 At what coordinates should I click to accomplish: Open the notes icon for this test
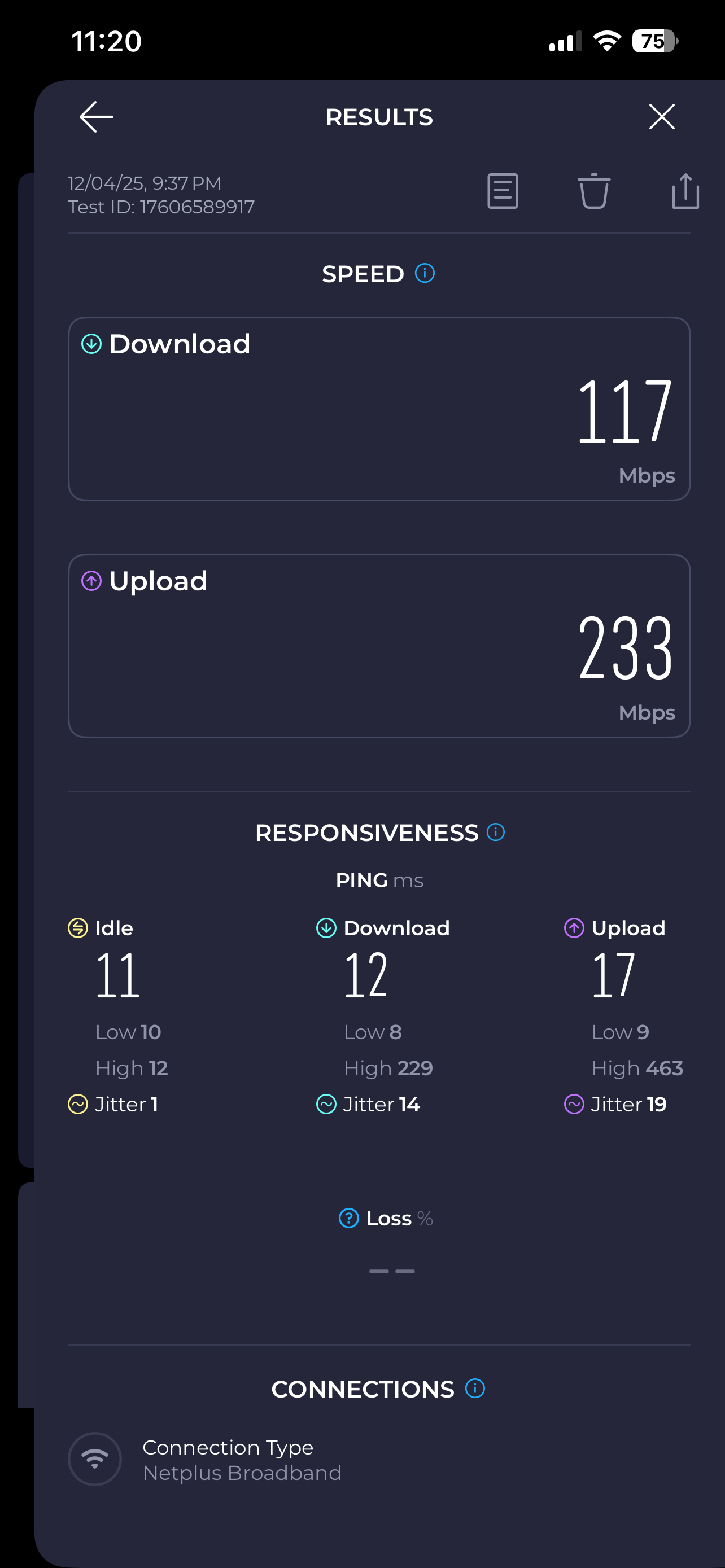(x=502, y=191)
